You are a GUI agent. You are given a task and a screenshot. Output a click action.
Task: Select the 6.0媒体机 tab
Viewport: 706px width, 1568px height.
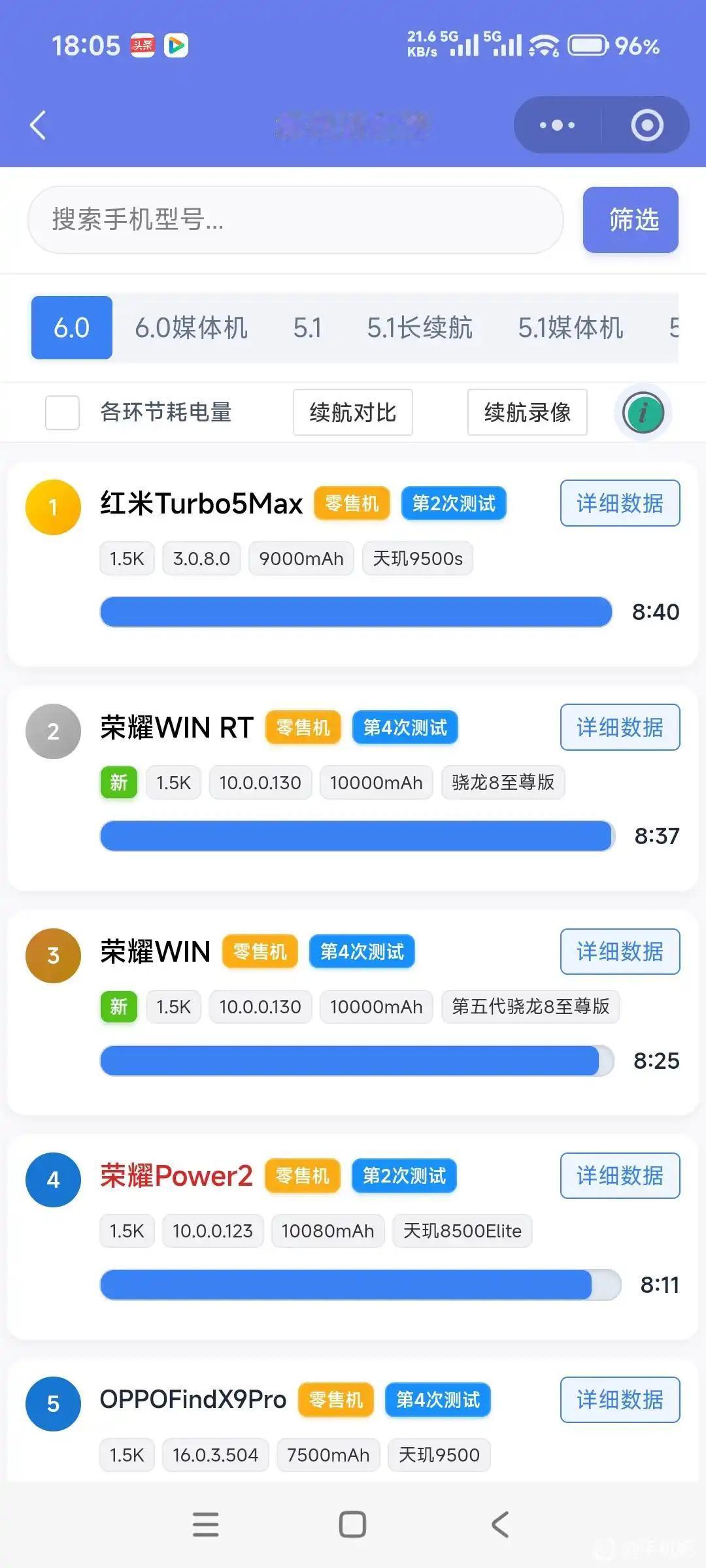tap(192, 328)
